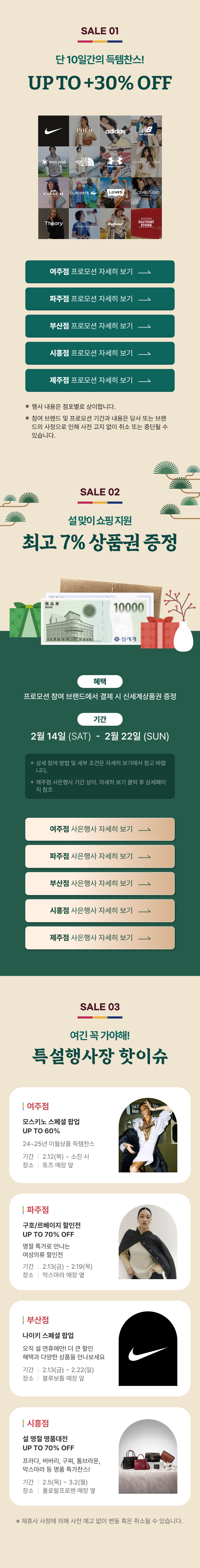The image size is (200, 1568).
Task: View 파주점 사은행사 details
Action: tap(100, 856)
